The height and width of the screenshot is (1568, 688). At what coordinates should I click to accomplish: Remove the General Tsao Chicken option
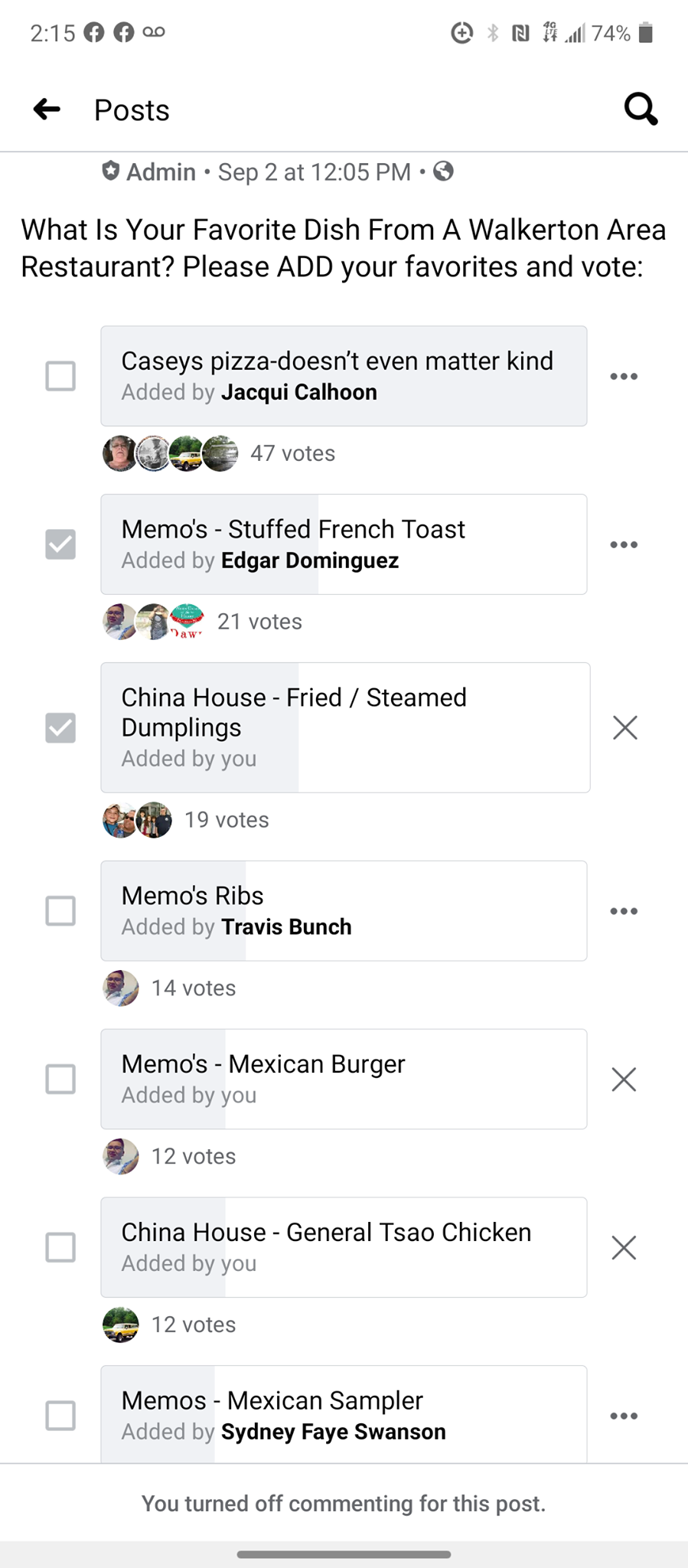624,1248
